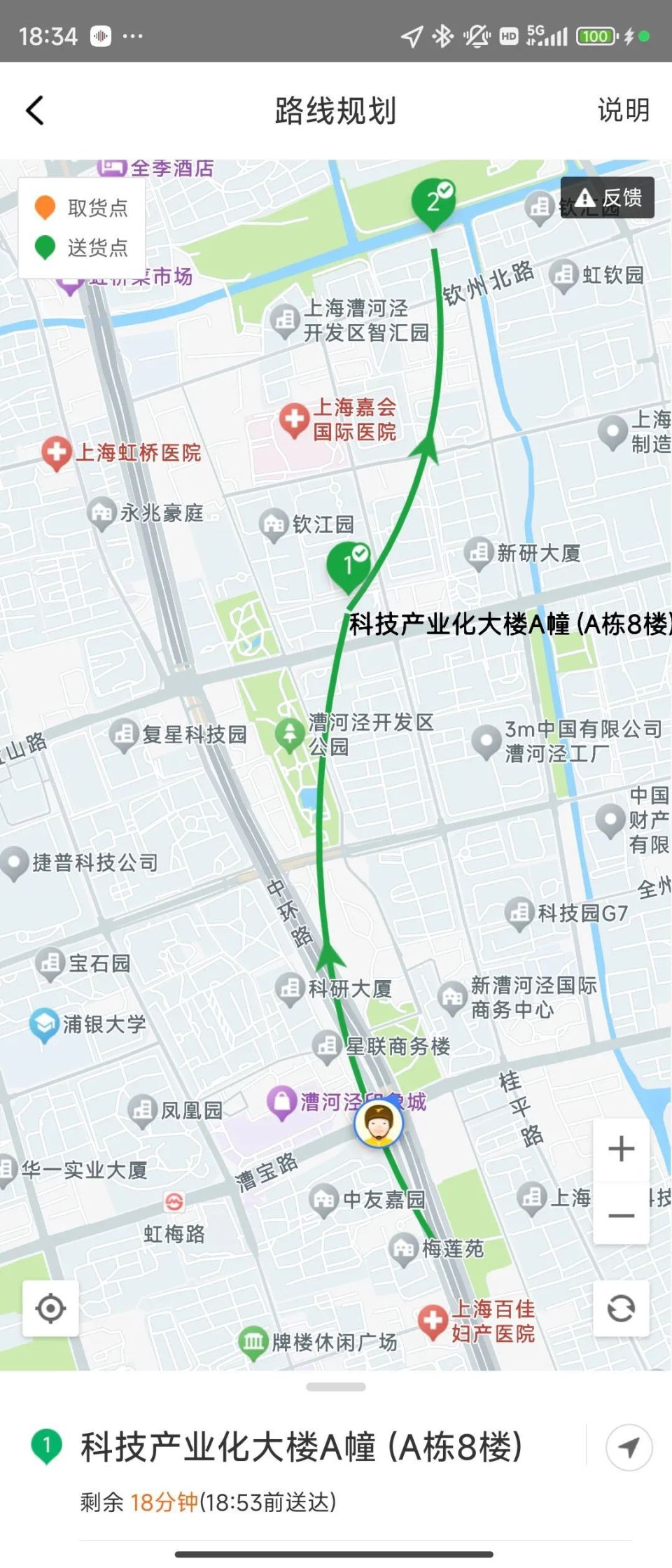Expand the bottom sheet handle

(x=336, y=1387)
